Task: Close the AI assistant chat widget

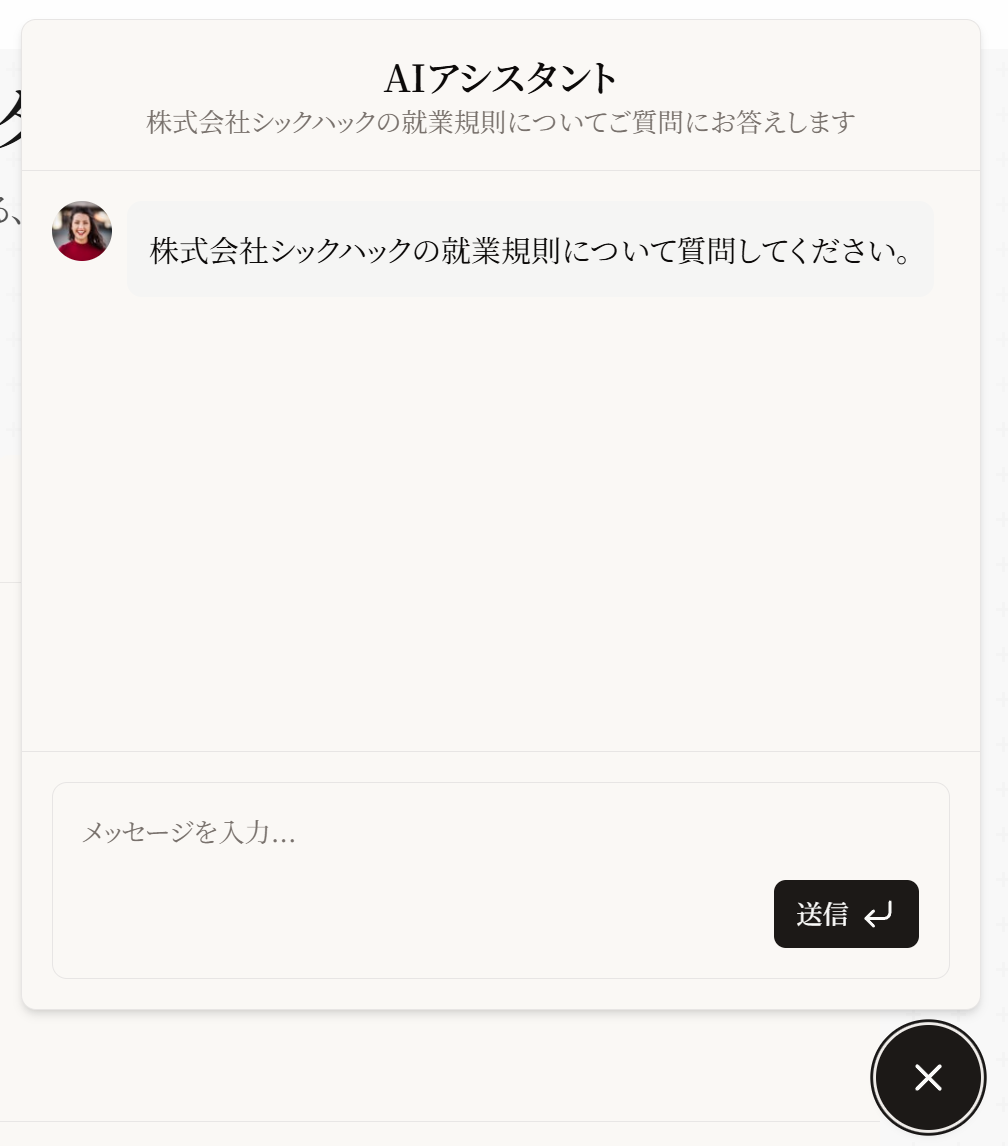Action: 928,1077
